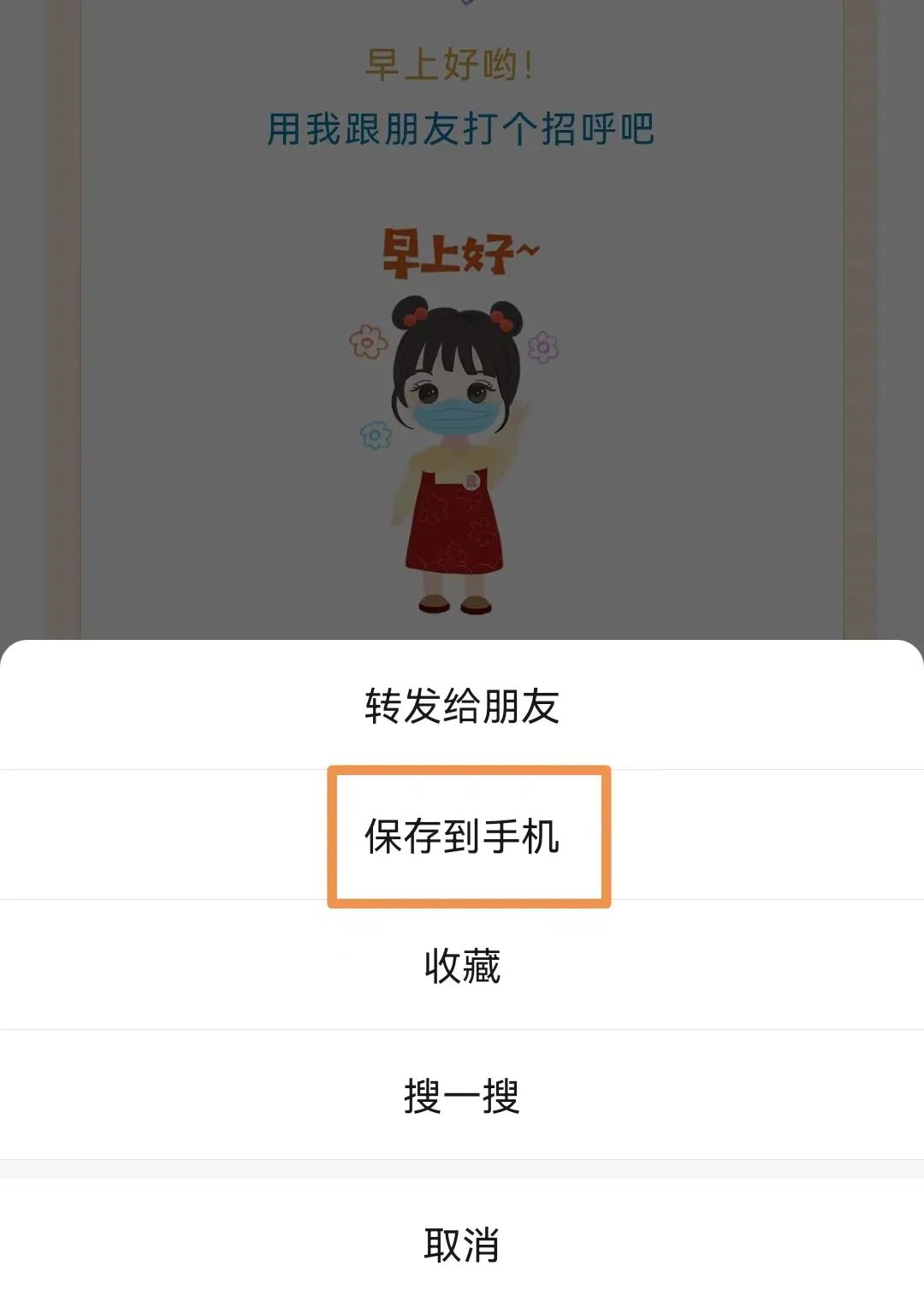Image resolution: width=924 pixels, height=1308 pixels.
Task: Choose 收藏 to add to favorites
Action: pyautogui.click(x=462, y=966)
